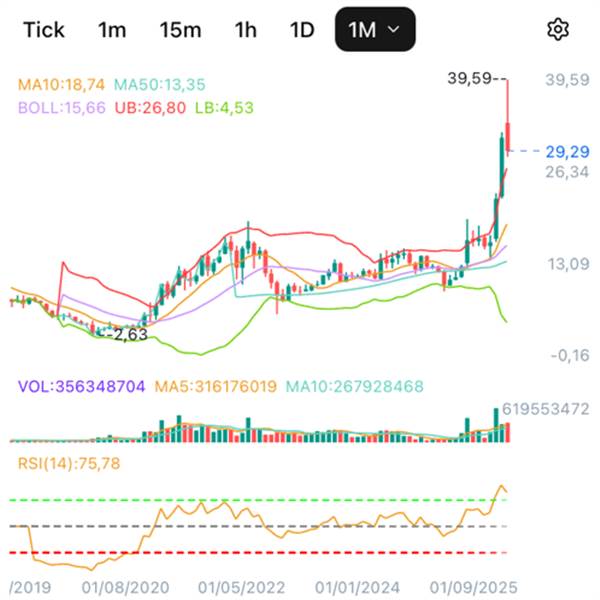Switch to the Tick chart interval
The image size is (600, 600).
(x=44, y=30)
